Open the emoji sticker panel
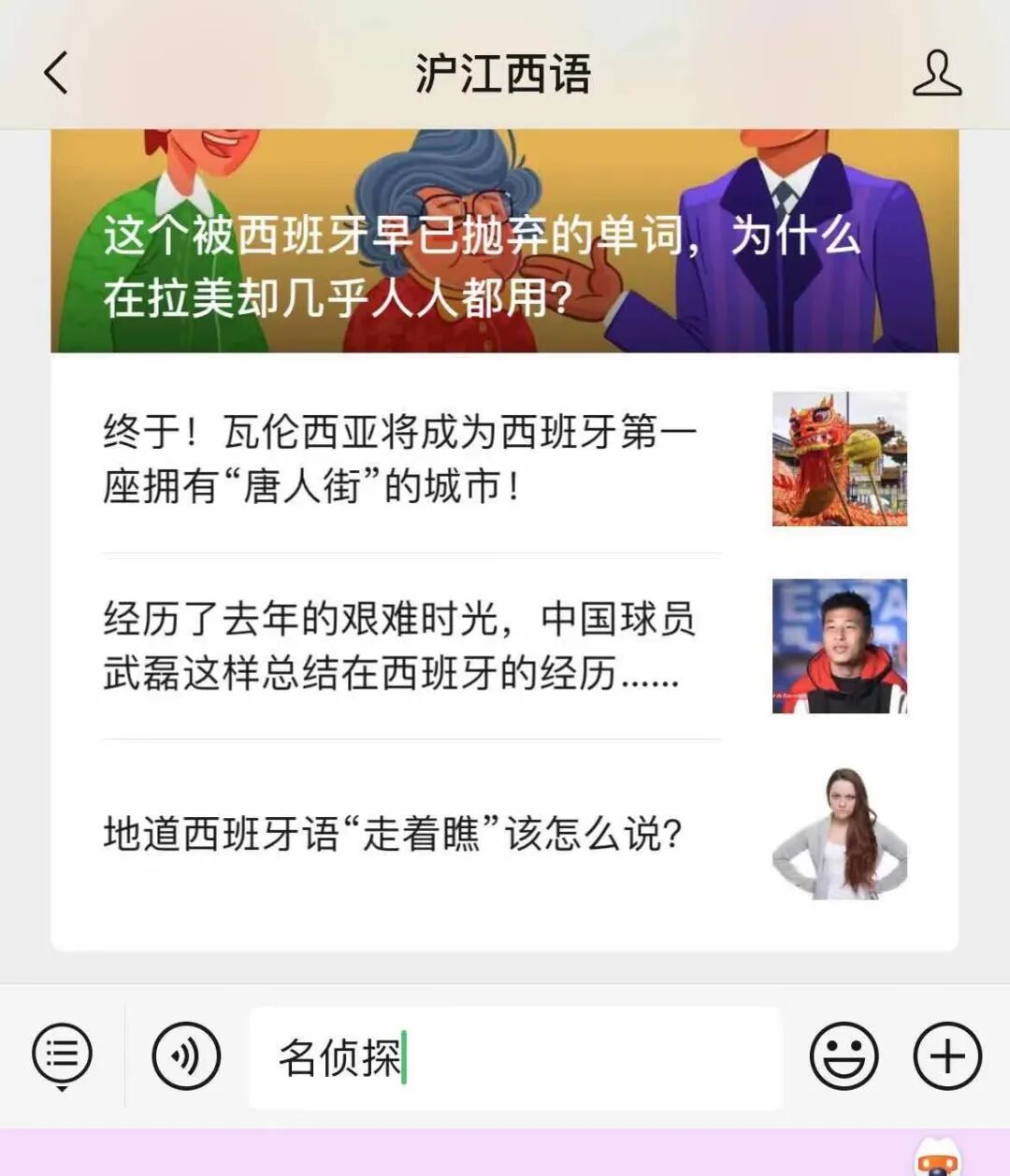 (x=844, y=1057)
